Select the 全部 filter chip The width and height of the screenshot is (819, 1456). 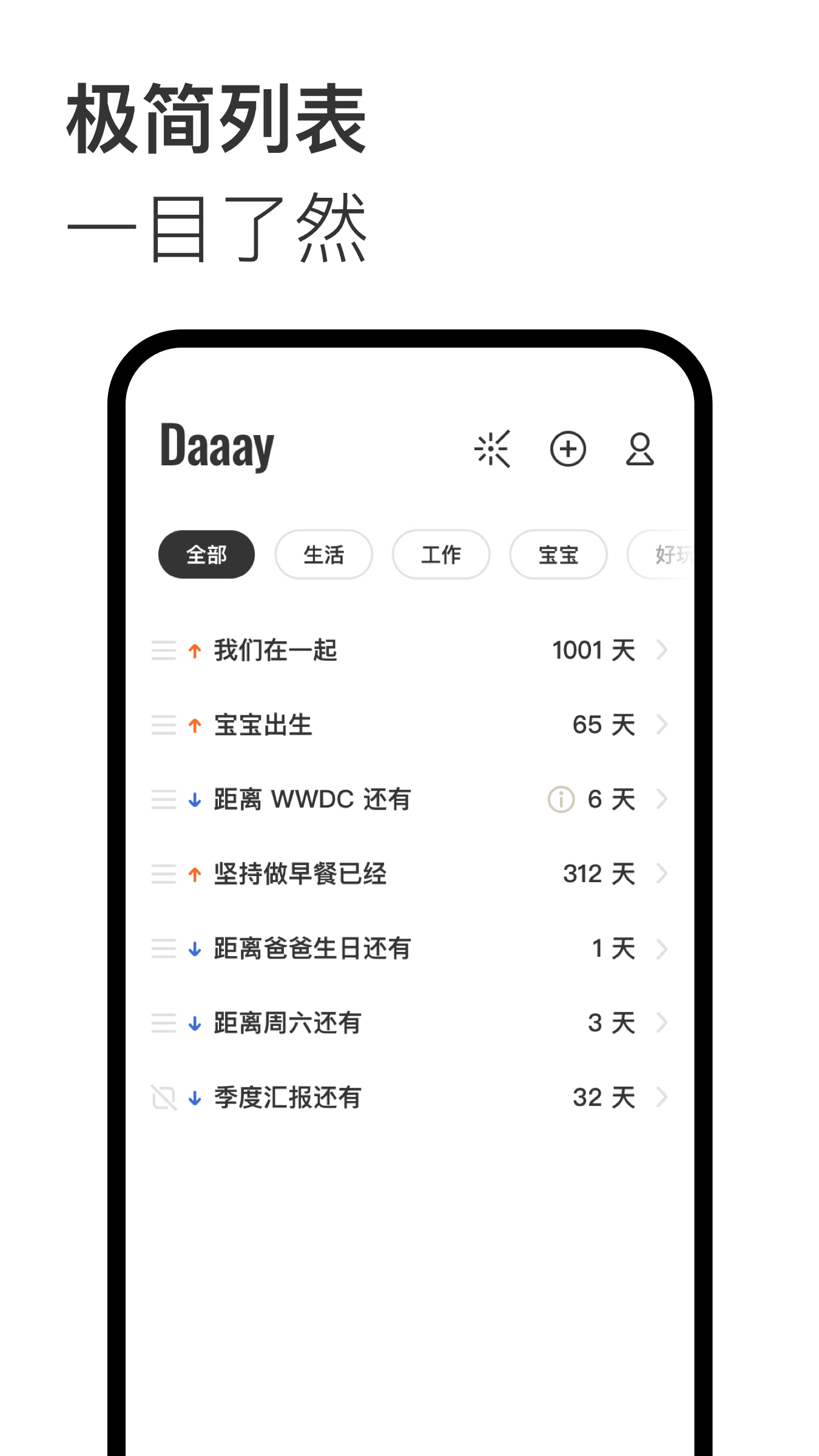[x=206, y=554]
